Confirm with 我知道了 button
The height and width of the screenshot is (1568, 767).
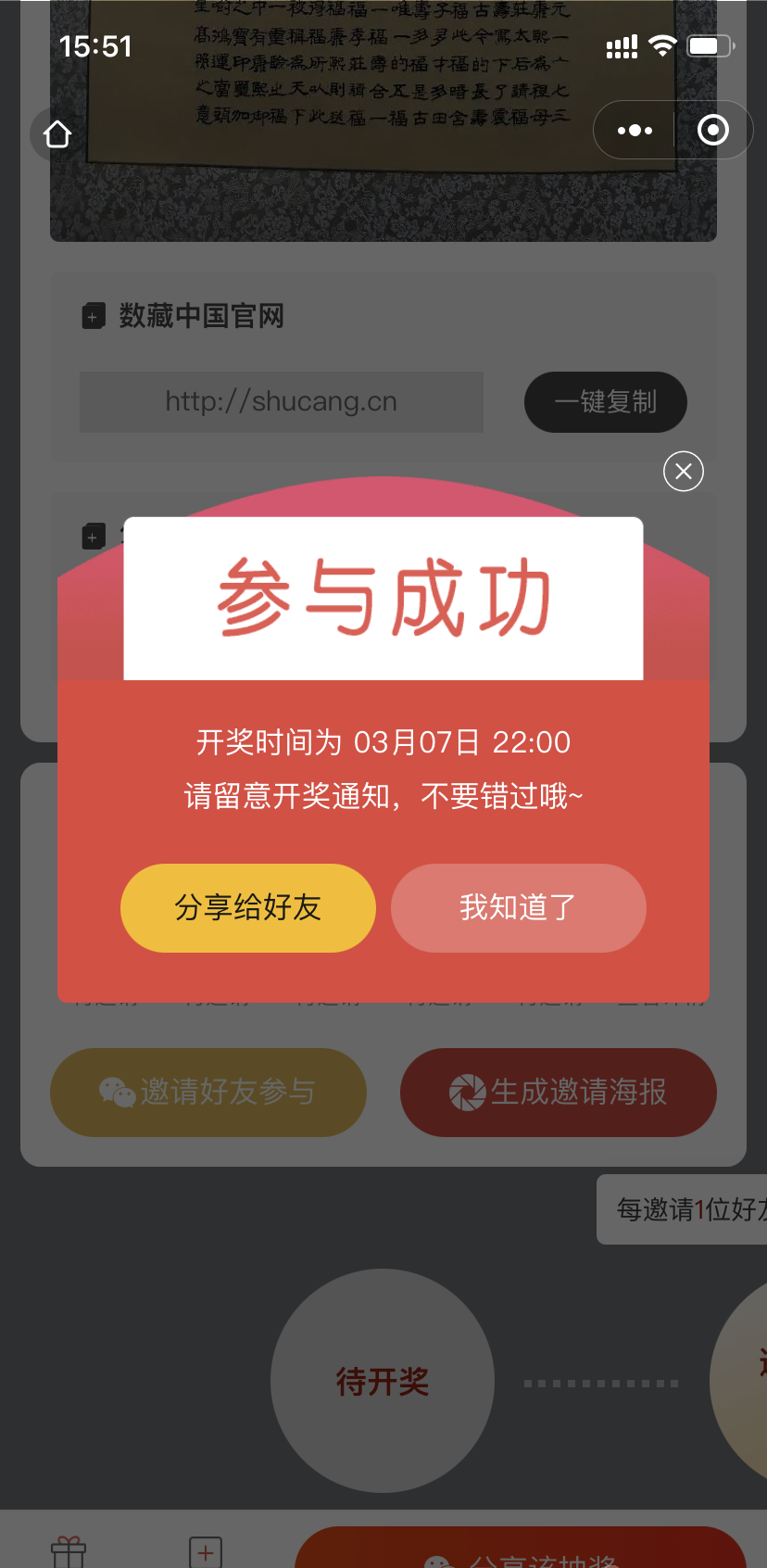[518, 907]
